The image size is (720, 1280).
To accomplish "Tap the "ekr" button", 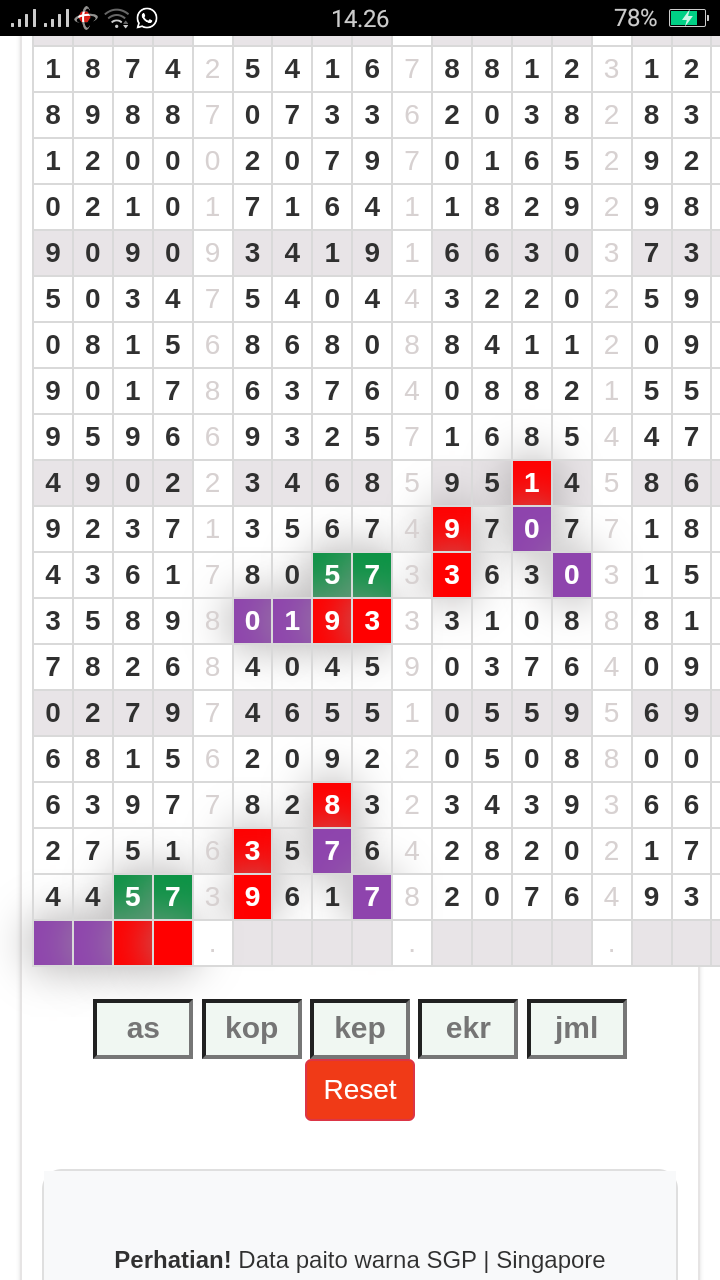I will (x=468, y=1028).
